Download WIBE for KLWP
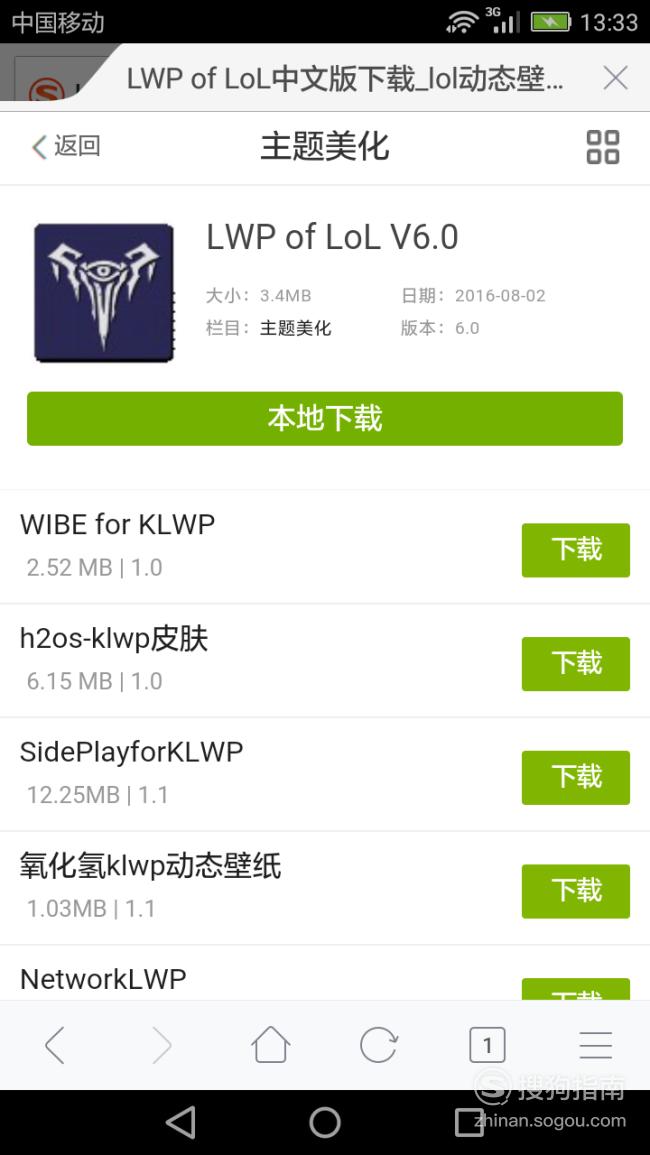The image size is (650, 1155). tap(576, 550)
